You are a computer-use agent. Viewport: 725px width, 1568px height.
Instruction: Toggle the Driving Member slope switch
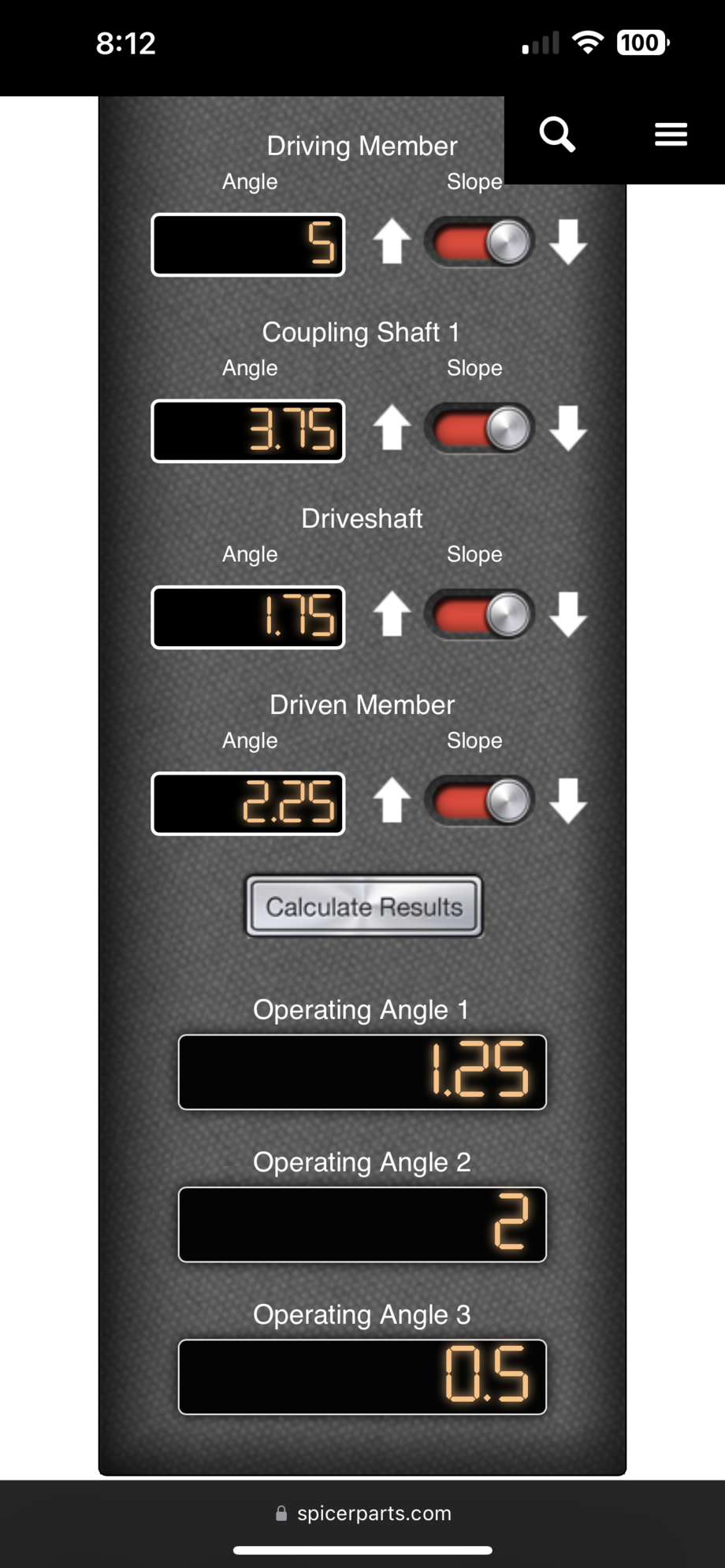480,242
